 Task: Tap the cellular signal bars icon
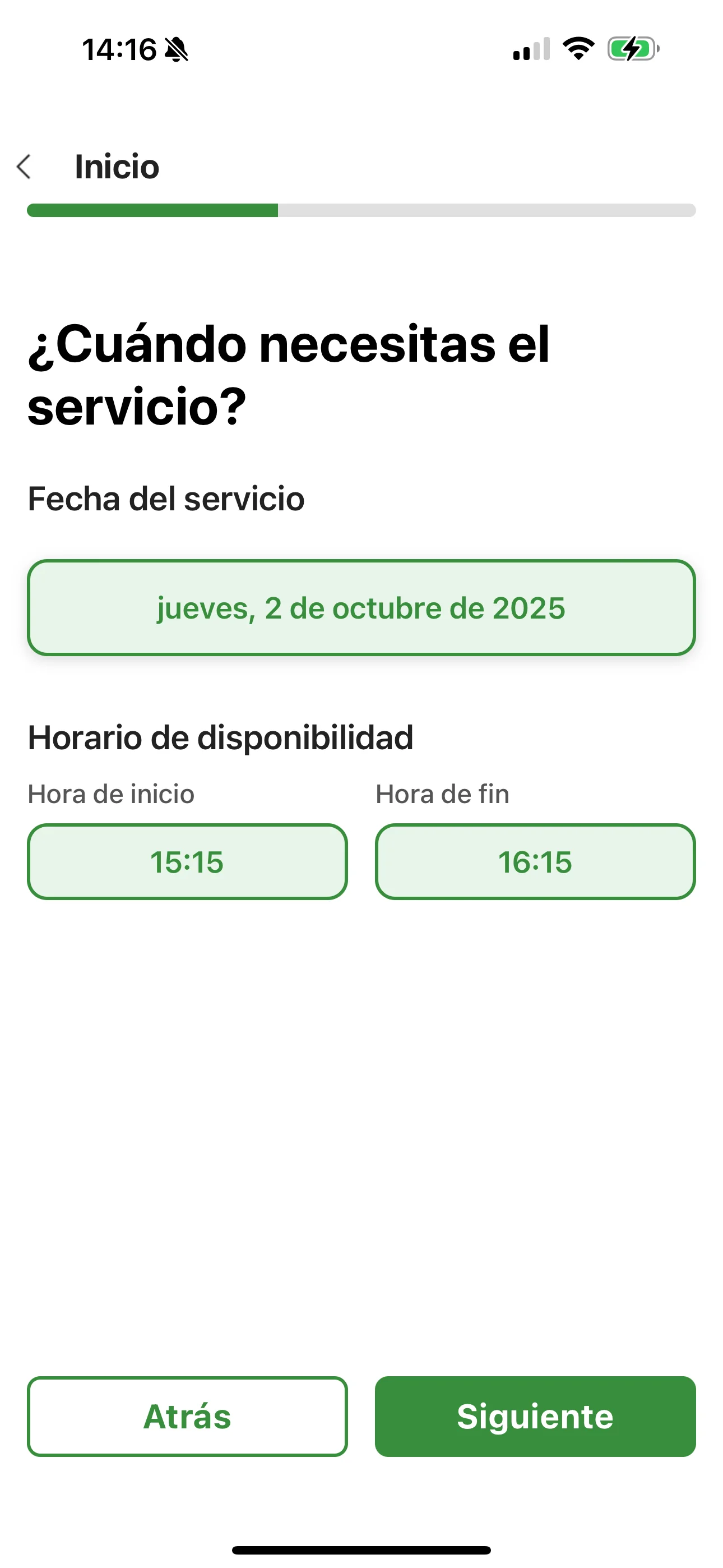(529, 50)
